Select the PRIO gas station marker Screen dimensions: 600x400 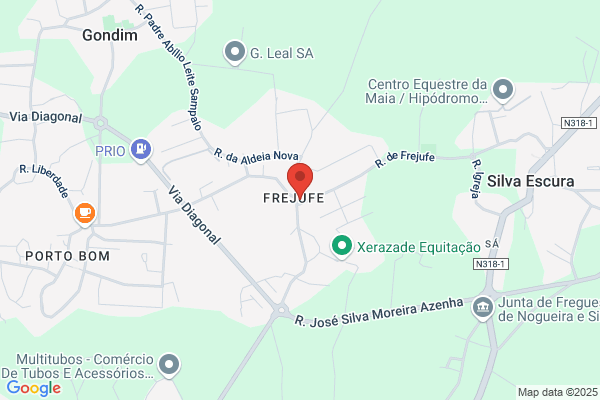click(141, 150)
